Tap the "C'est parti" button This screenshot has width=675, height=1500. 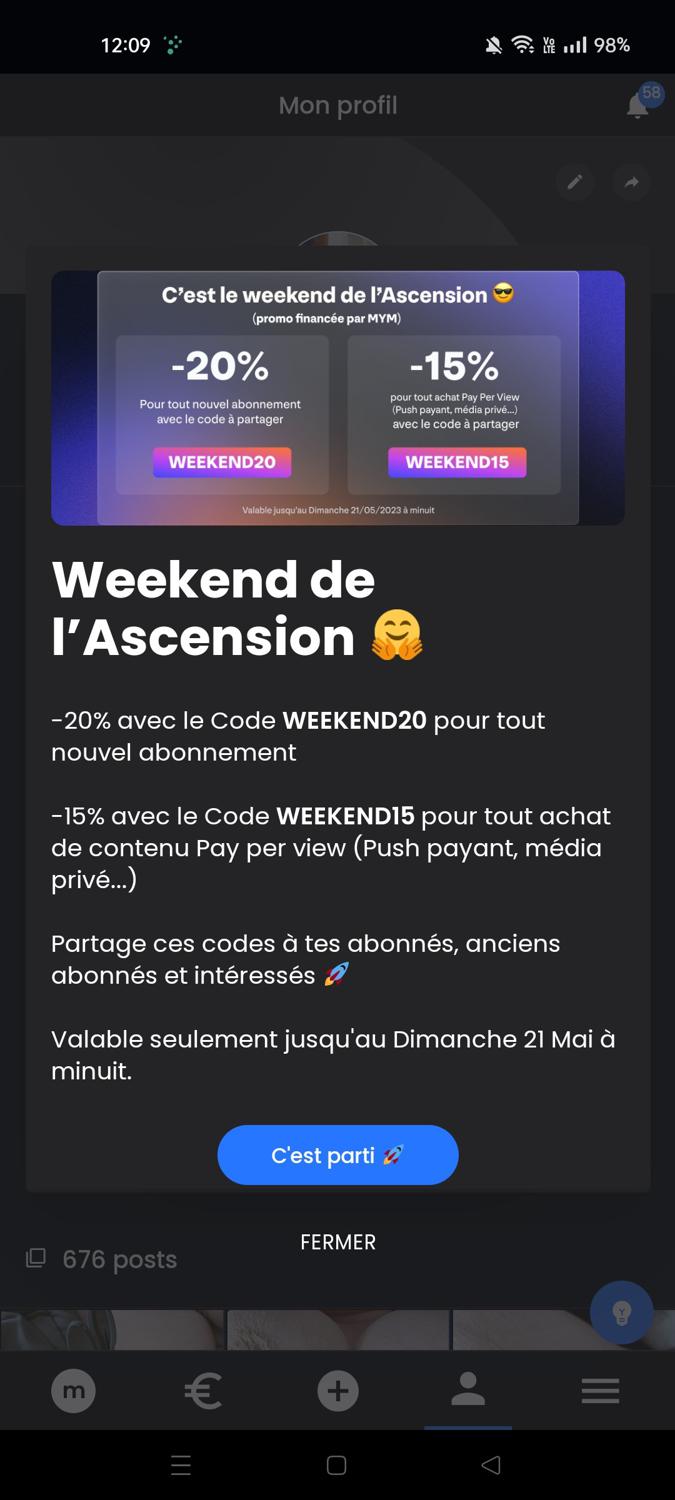338,1155
